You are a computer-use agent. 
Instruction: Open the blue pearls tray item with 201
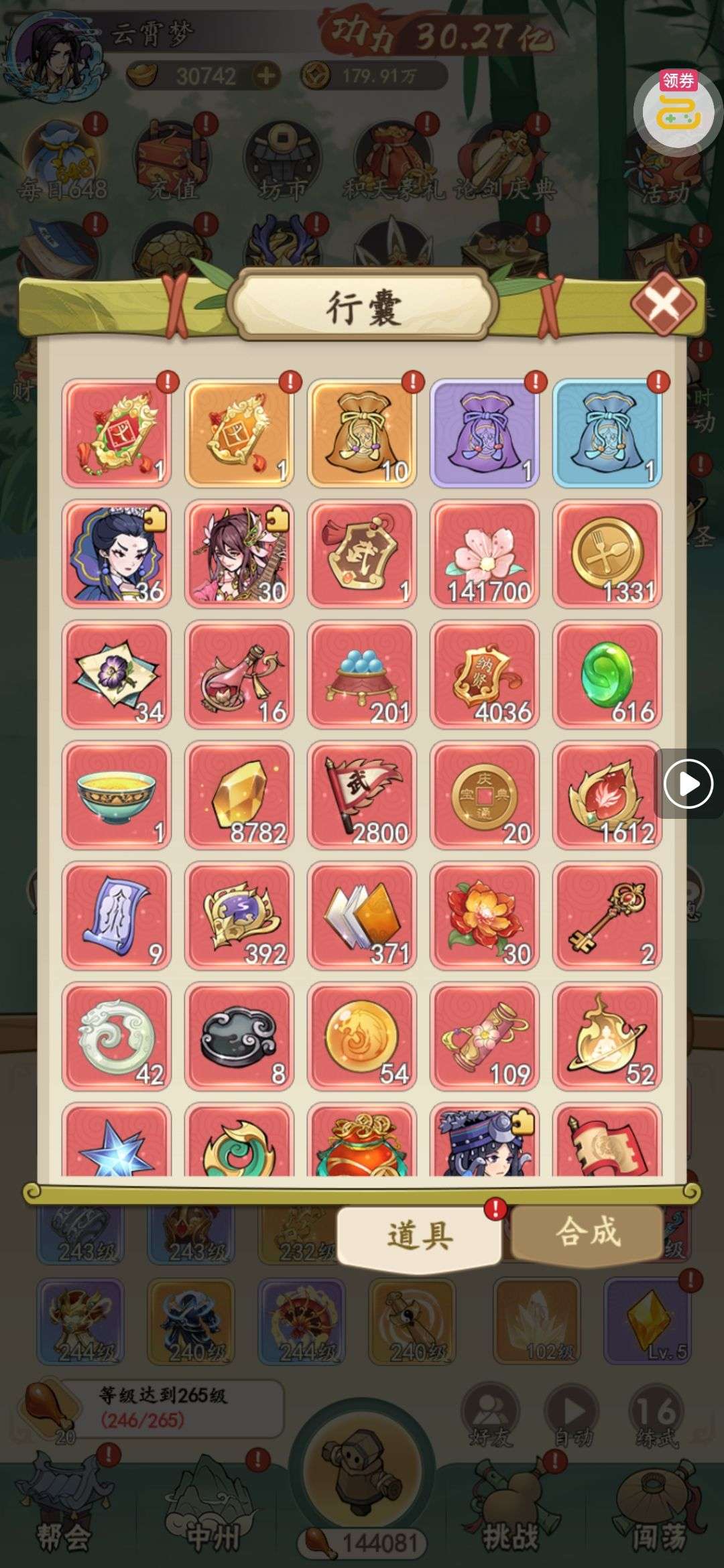(x=362, y=675)
